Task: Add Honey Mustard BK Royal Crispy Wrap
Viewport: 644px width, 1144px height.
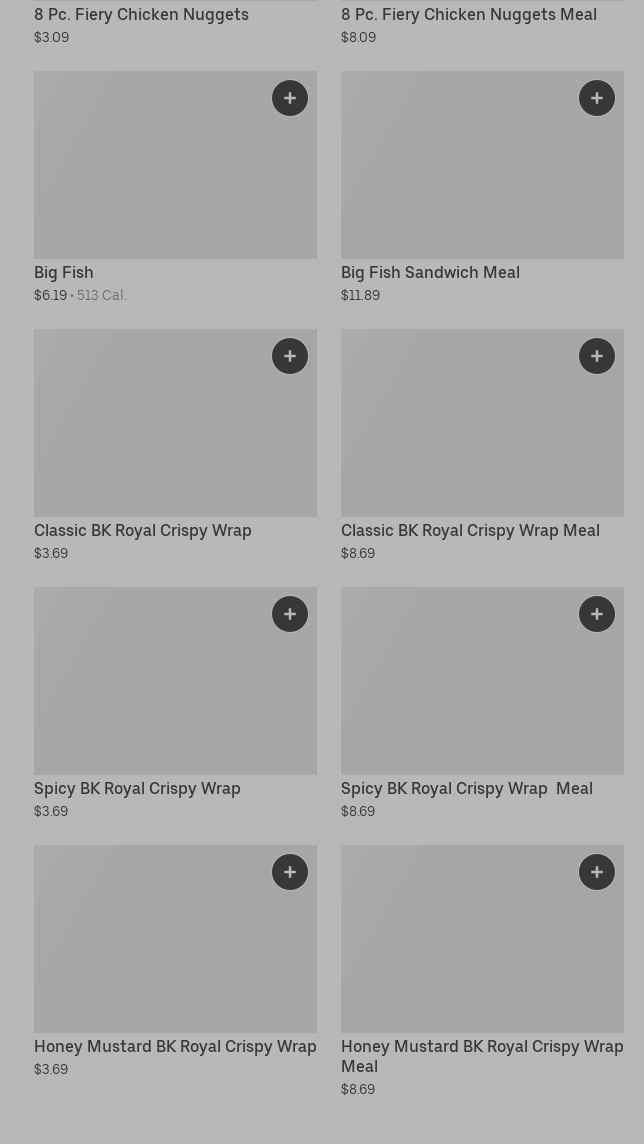Action: 290,872
